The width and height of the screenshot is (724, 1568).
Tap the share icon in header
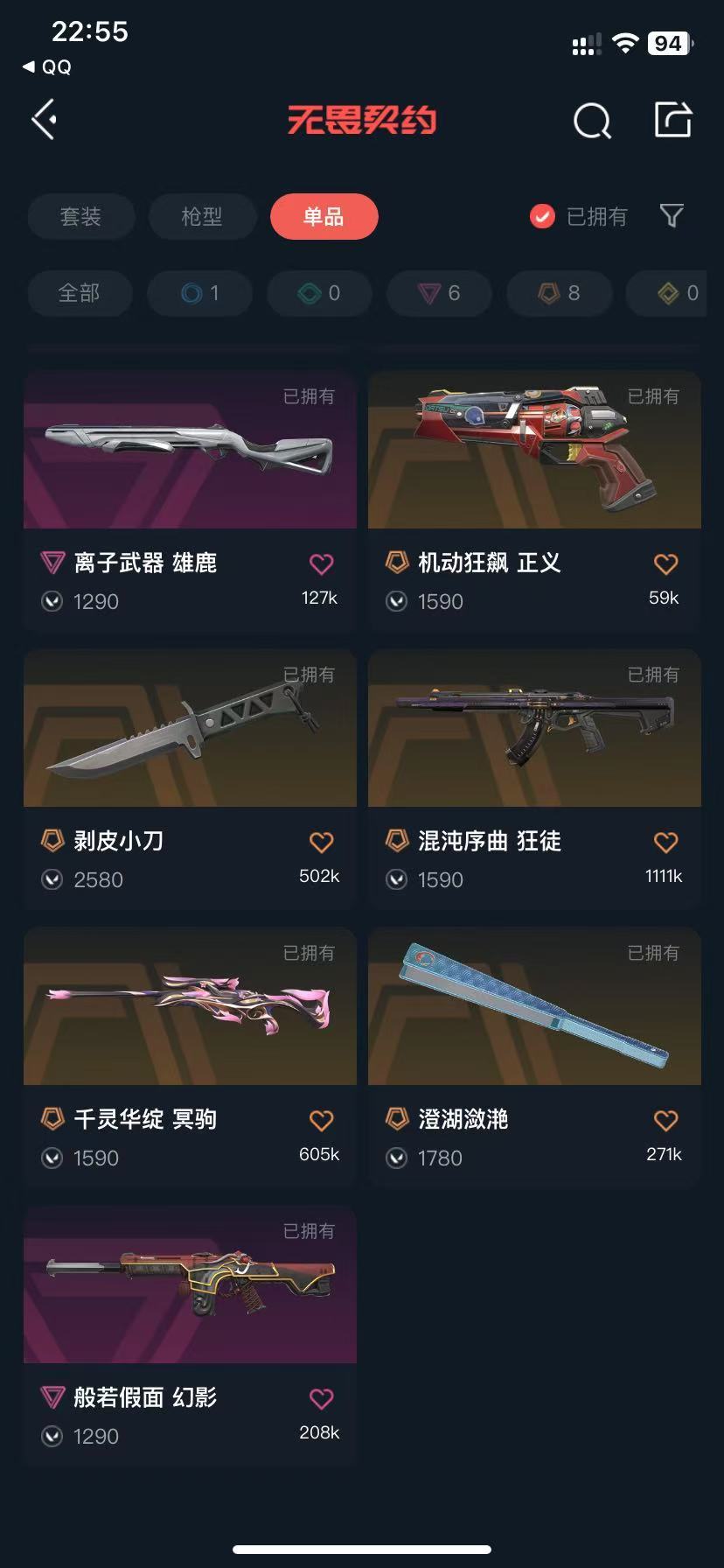(673, 120)
